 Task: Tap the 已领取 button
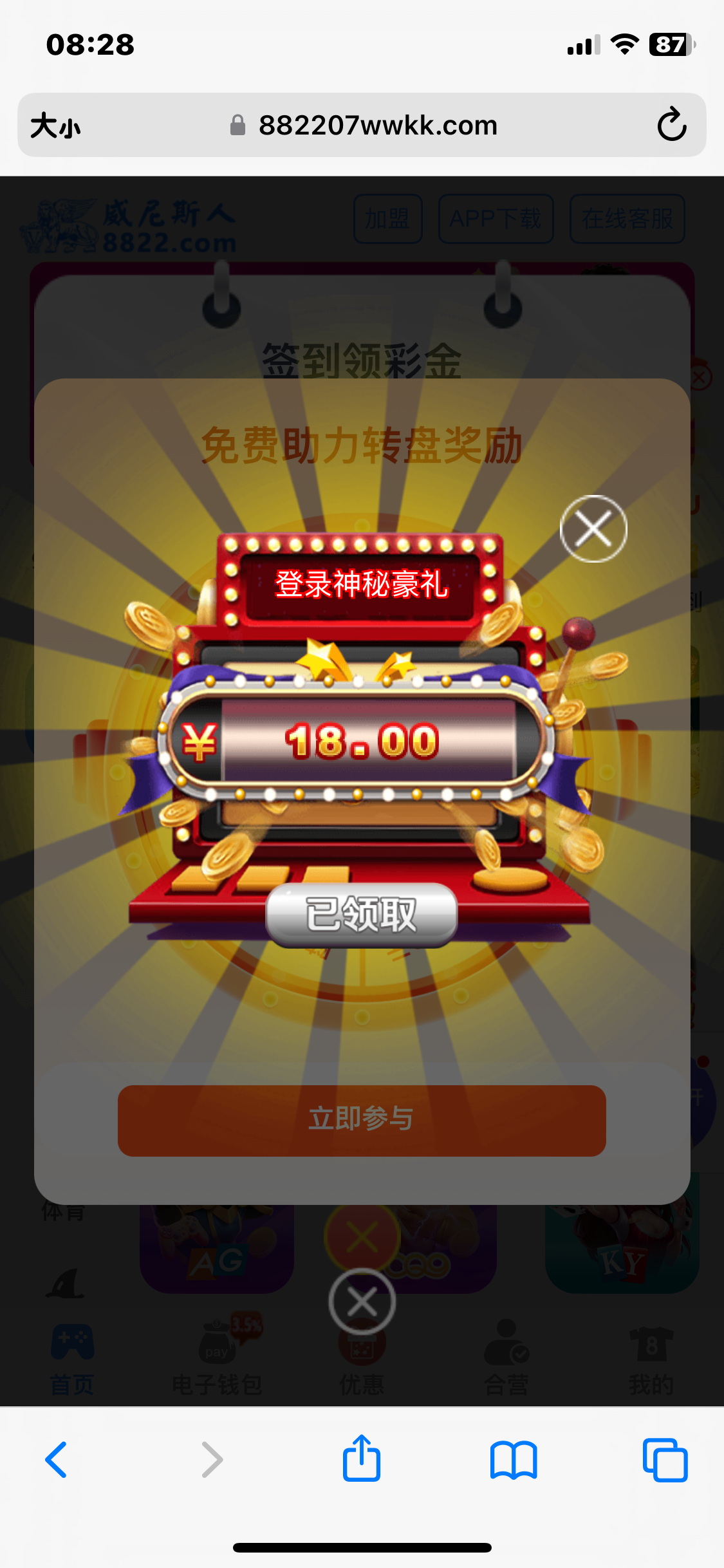(x=361, y=914)
